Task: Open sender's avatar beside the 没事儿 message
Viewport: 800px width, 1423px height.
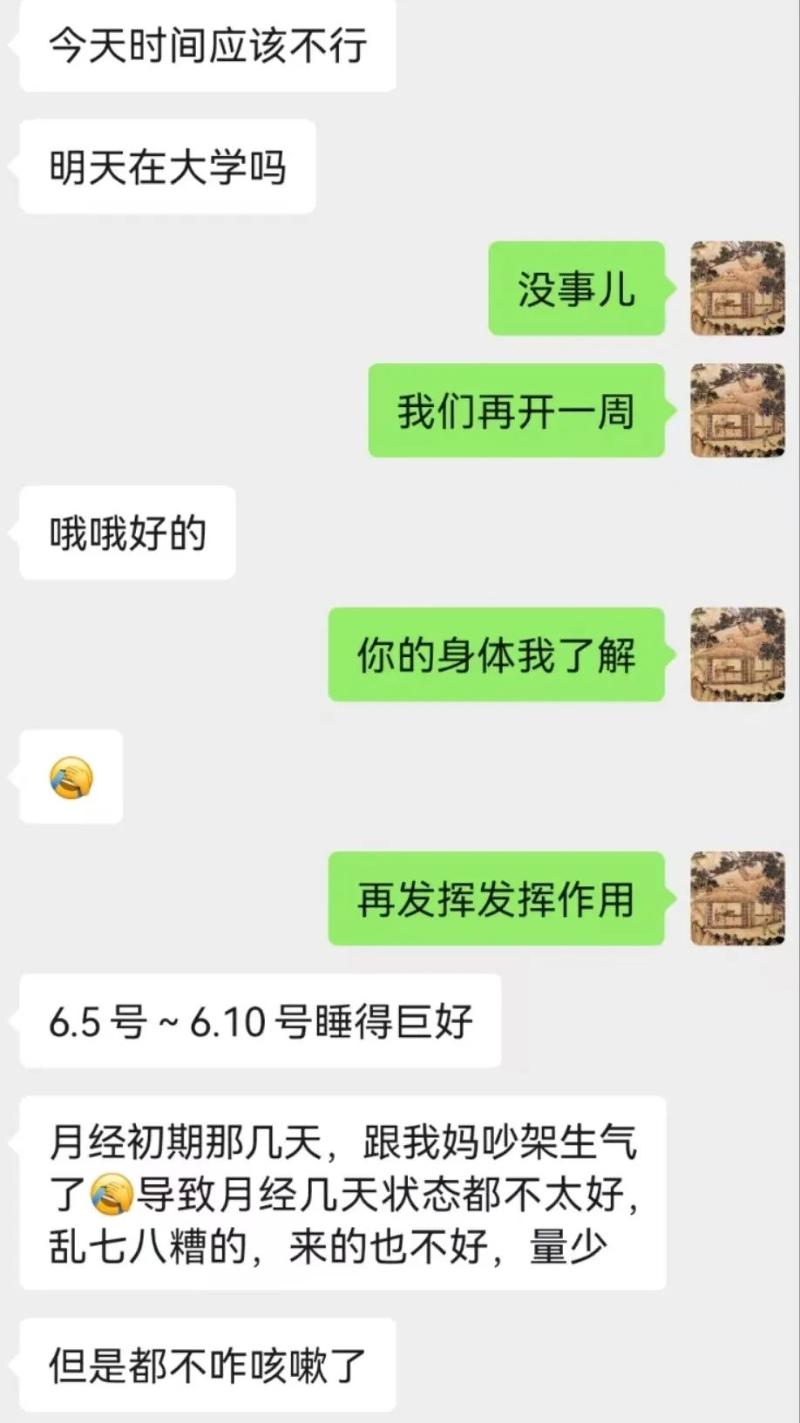Action: (x=737, y=288)
